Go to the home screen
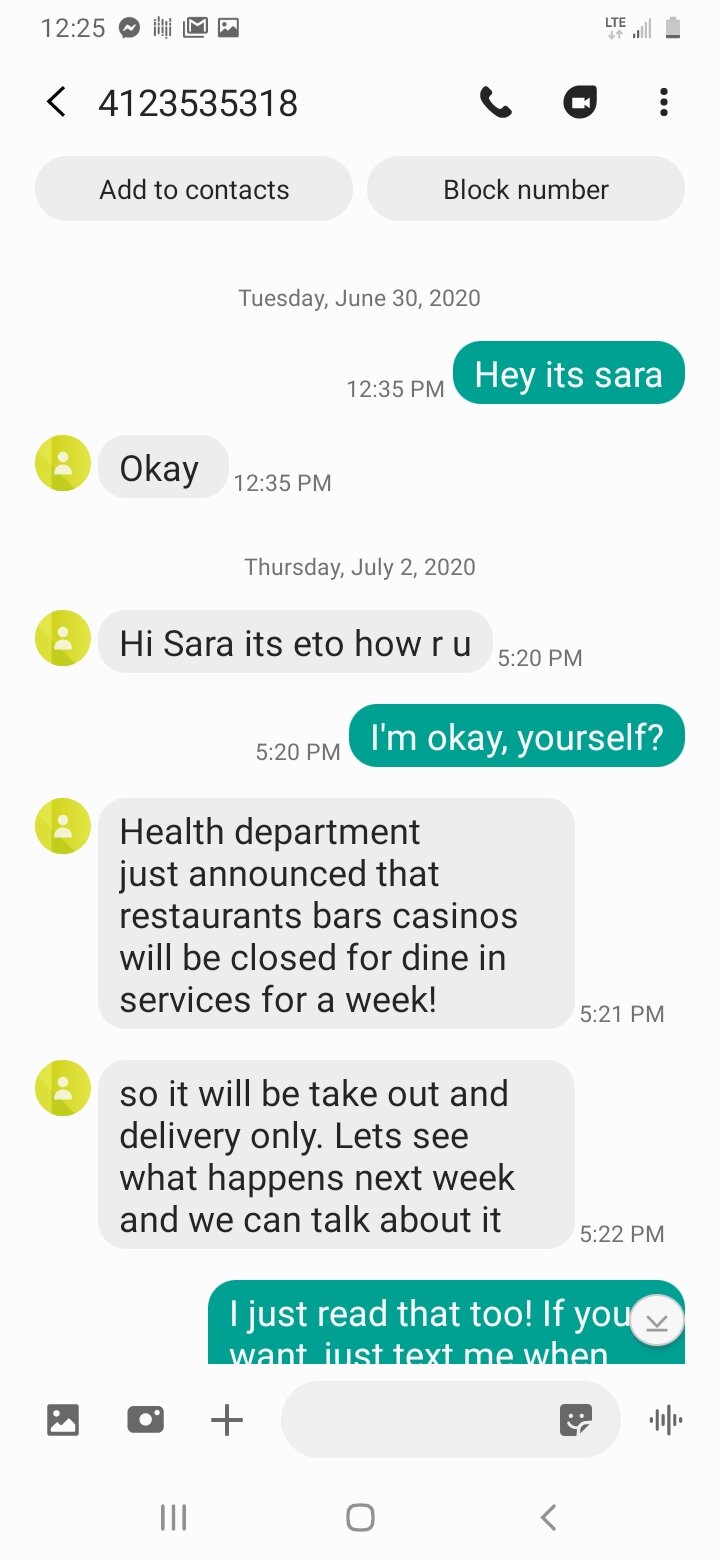The image size is (720, 1560). coord(360,1517)
